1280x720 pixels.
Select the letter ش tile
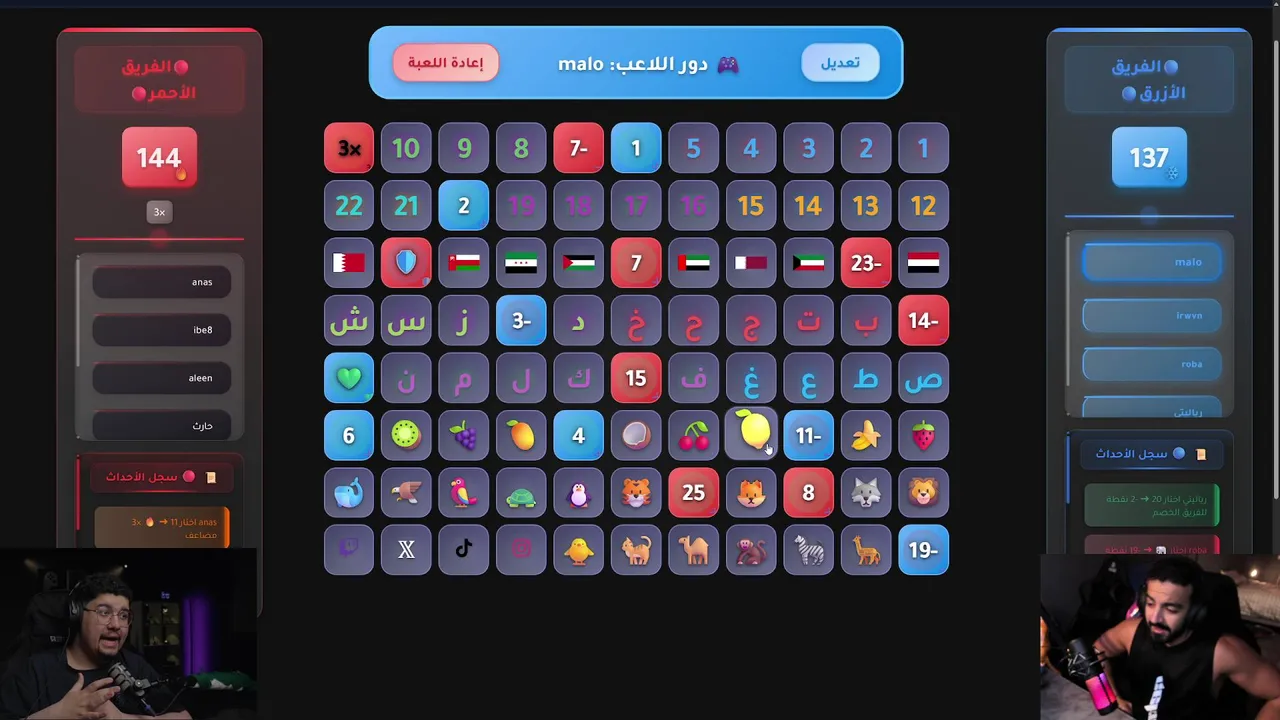pyautogui.click(x=349, y=321)
